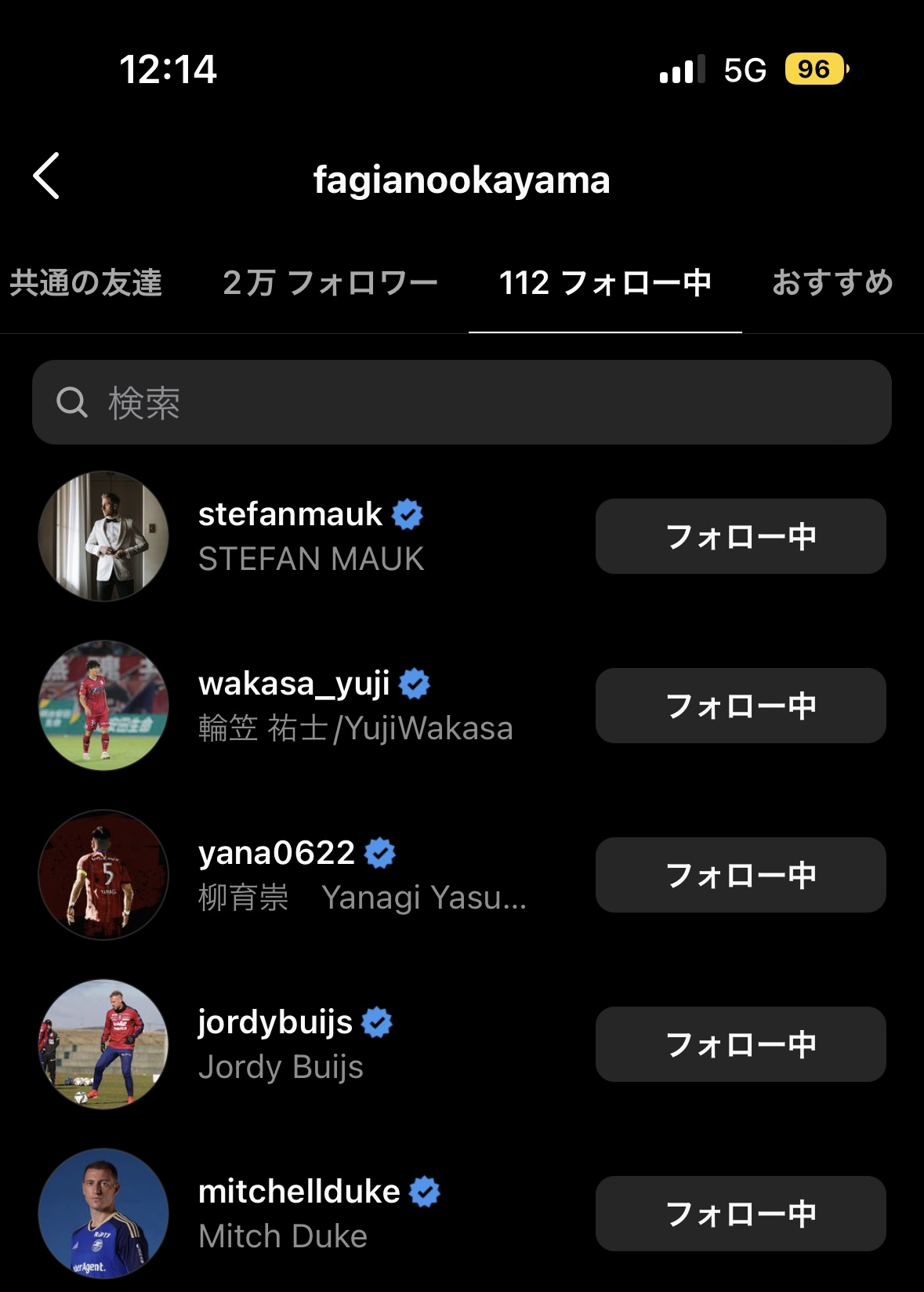Open wakasa_yuji's profile

(294, 684)
